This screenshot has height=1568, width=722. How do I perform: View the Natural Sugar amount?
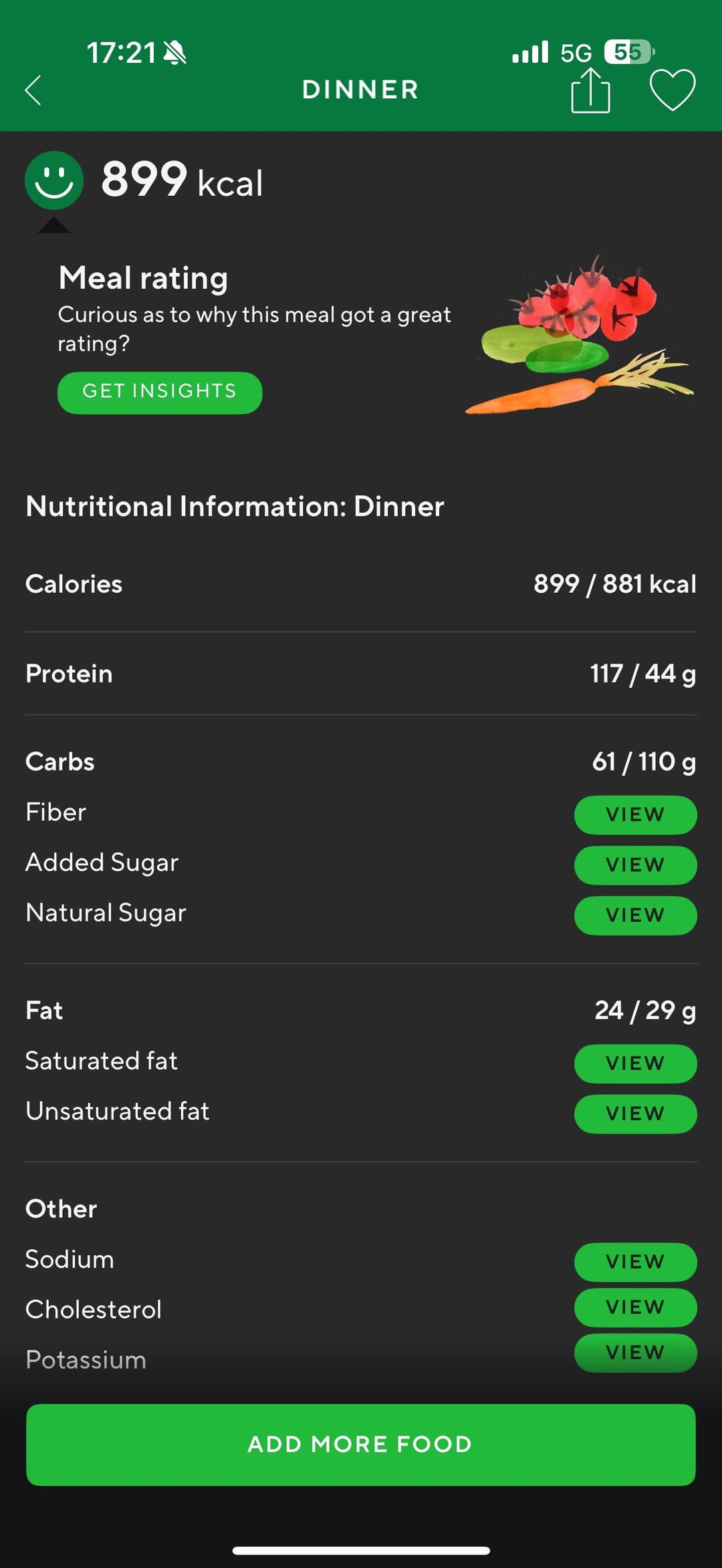[x=635, y=915]
